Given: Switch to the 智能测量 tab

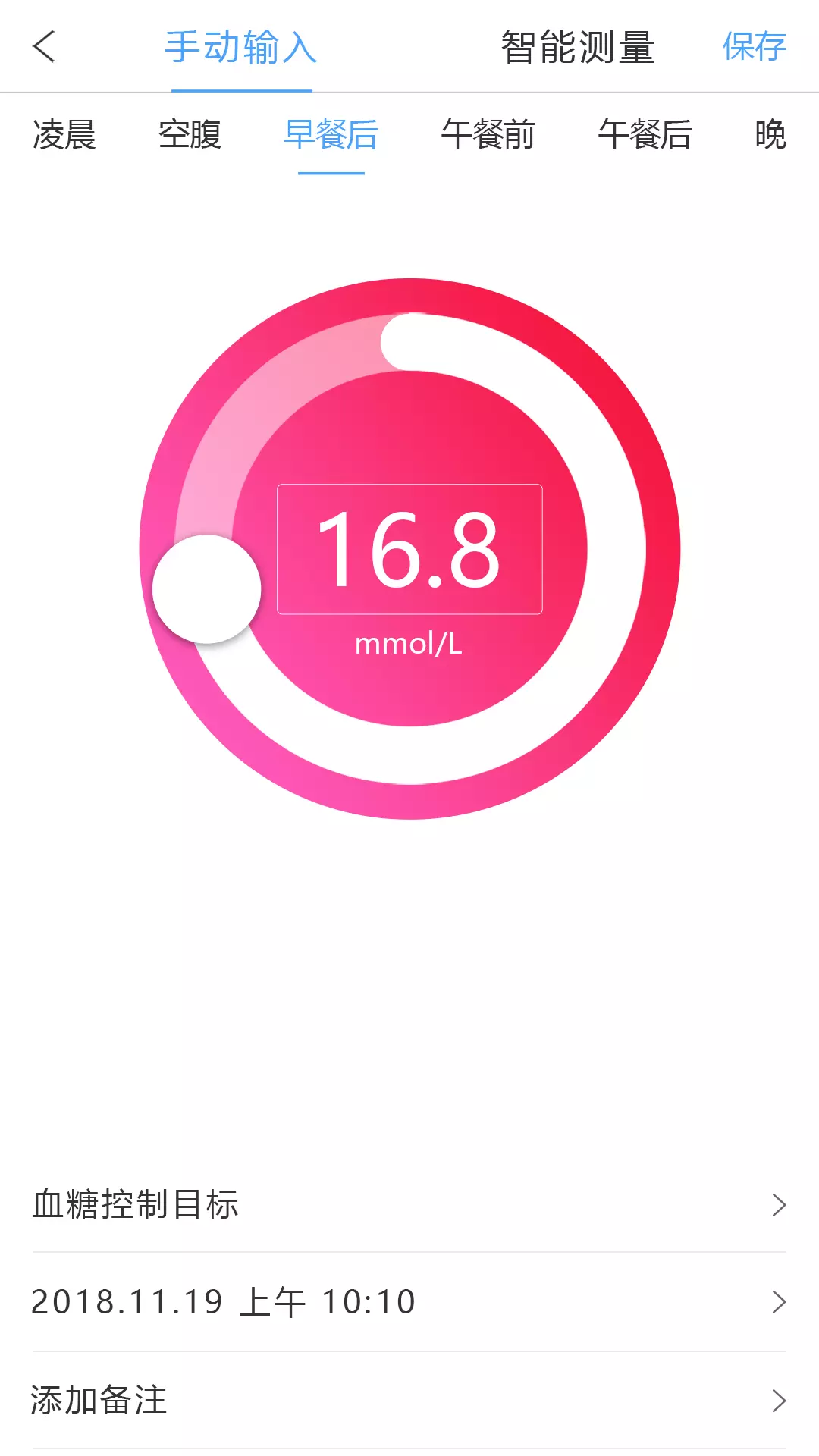Looking at the screenshot, I should click(x=577, y=47).
